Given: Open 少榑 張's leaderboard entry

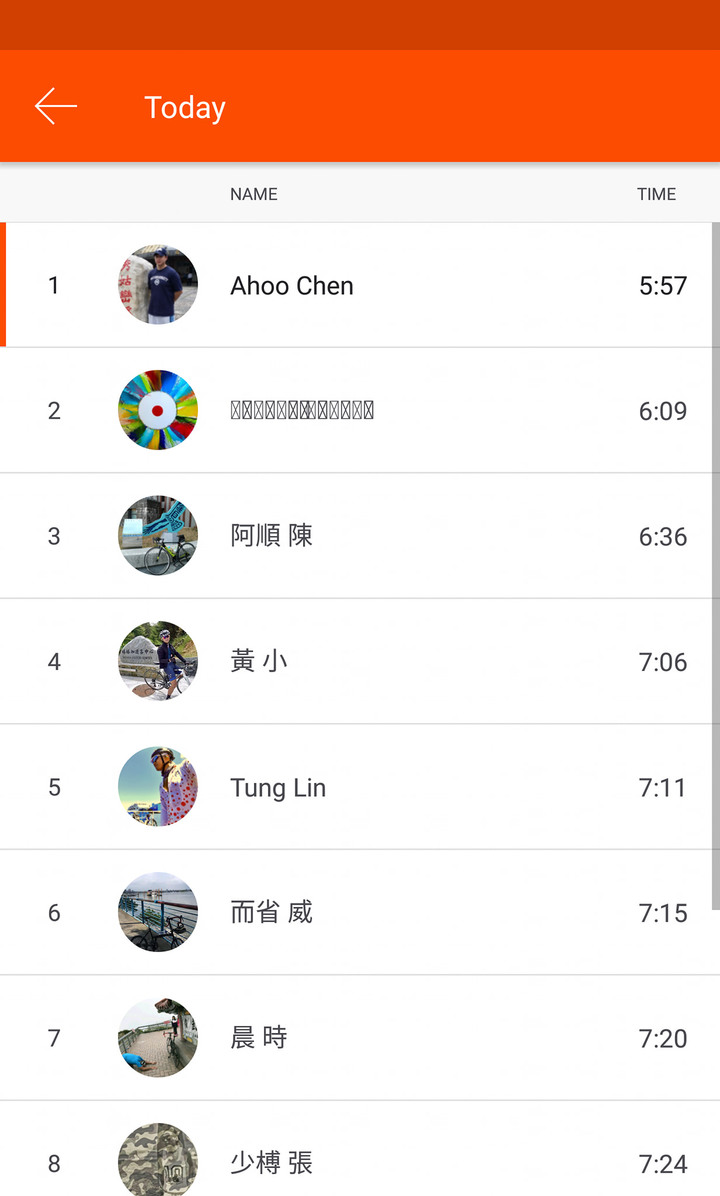Looking at the screenshot, I should (360, 1149).
